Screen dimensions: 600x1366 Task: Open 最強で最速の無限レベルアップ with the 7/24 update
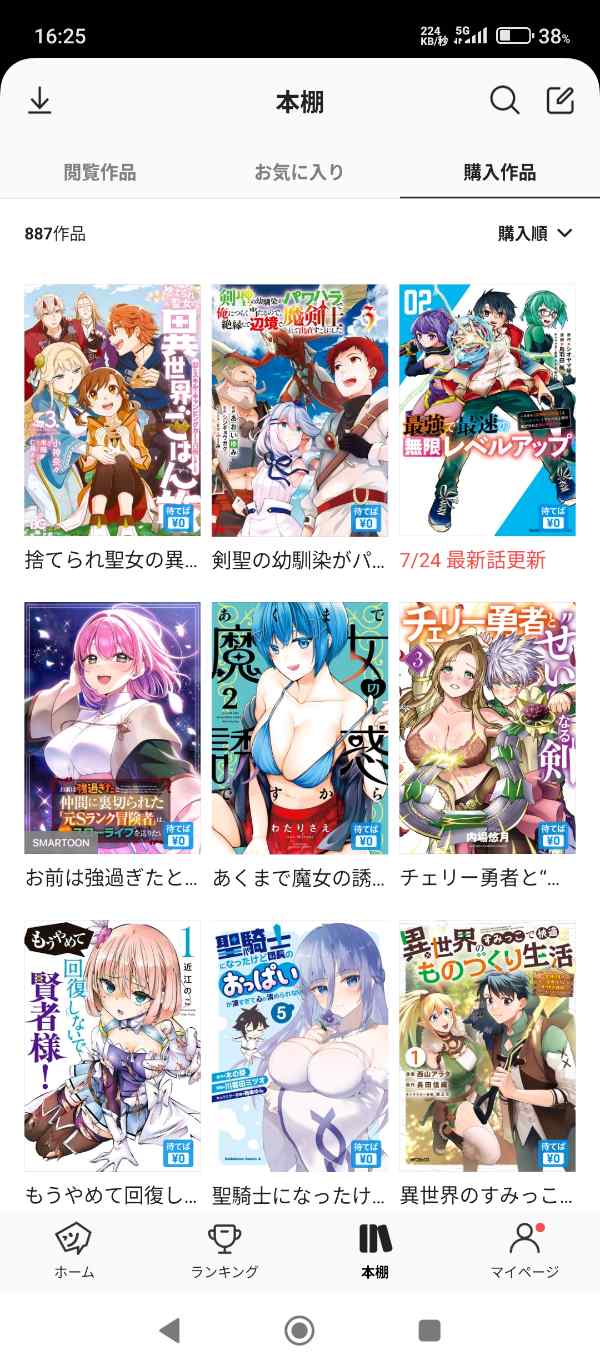487,410
